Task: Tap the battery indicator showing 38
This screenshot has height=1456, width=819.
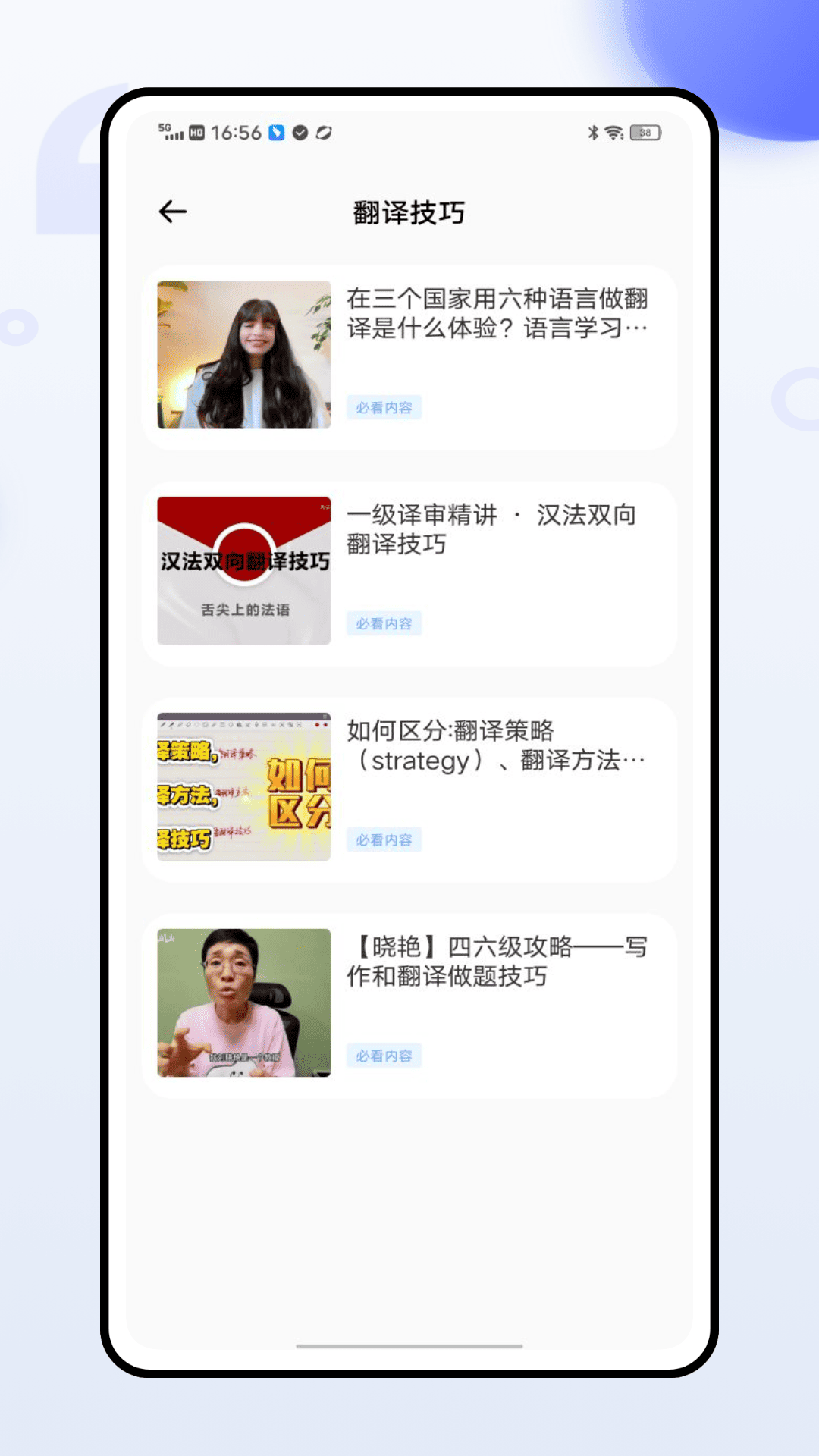Action: pos(644,133)
